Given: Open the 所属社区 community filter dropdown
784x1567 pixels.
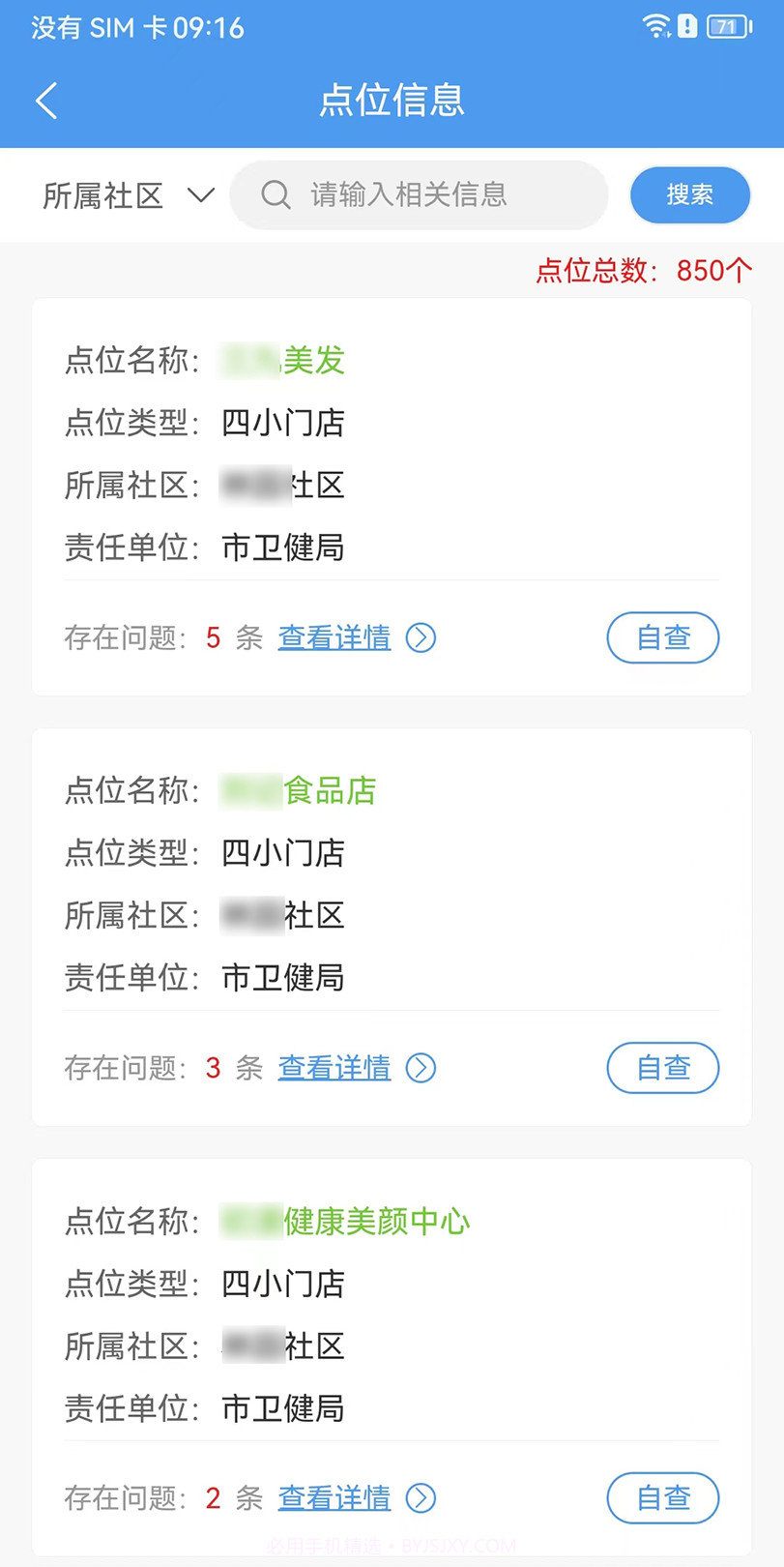Looking at the screenshot, I should 102,194.
